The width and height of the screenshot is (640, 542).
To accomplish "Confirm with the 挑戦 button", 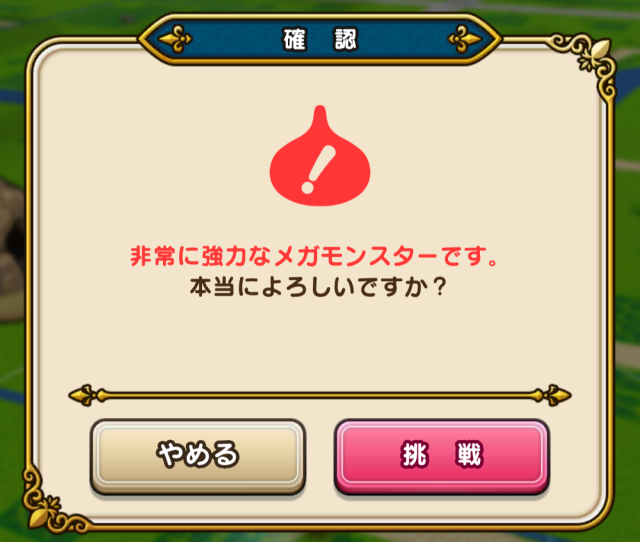I will (x=441, y=455).
